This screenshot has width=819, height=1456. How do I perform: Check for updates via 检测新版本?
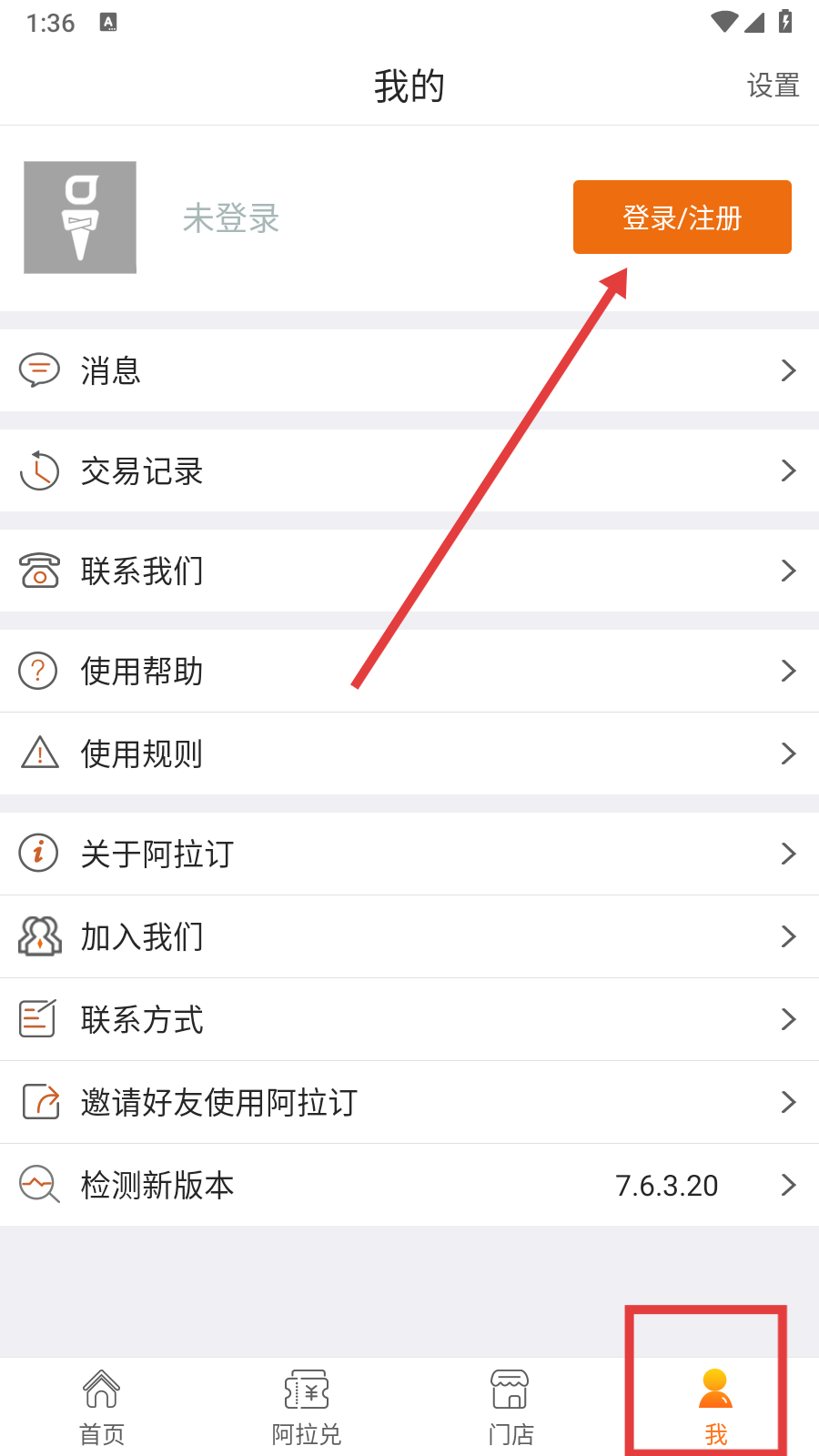click(x=409, y=1185)
